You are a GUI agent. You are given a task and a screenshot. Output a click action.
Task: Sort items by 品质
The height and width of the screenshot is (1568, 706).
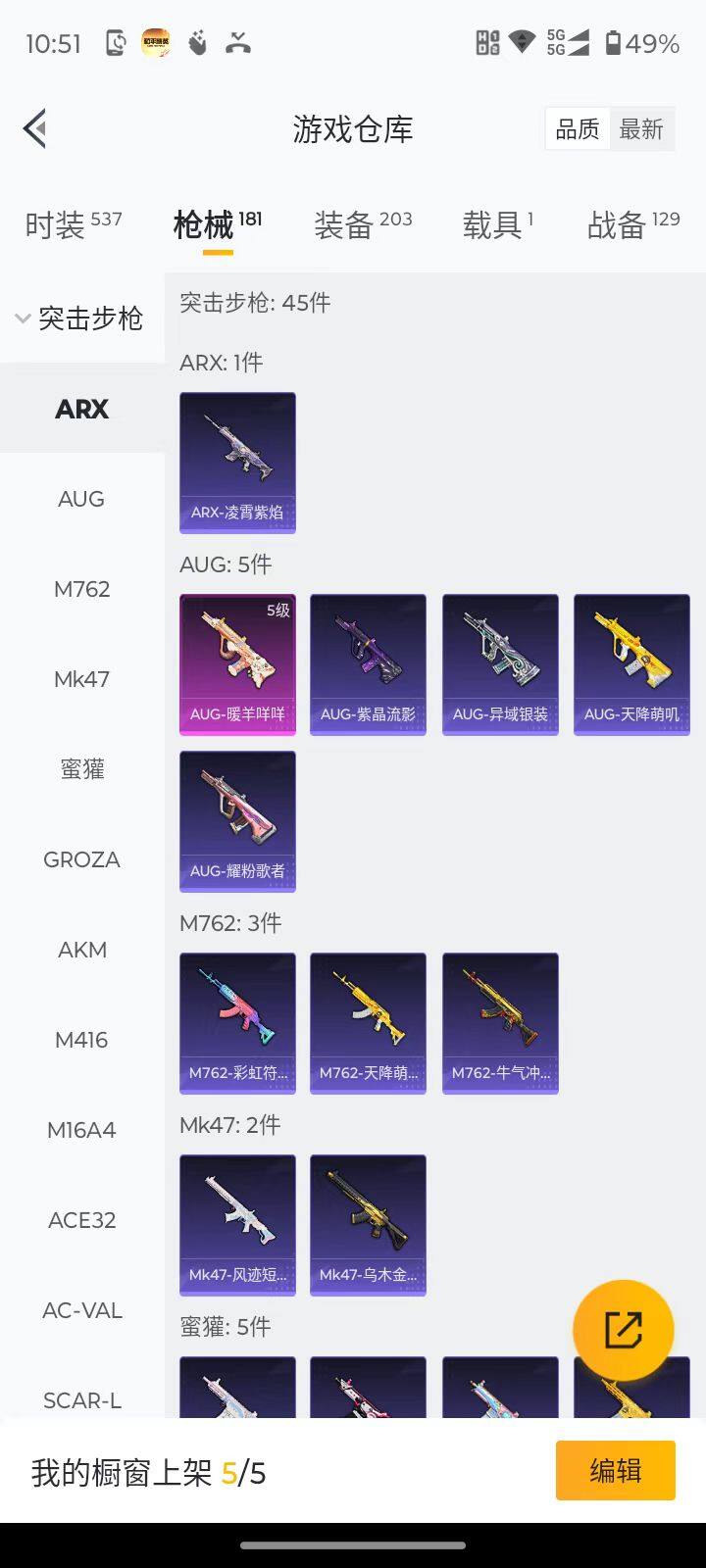[578, 128]
